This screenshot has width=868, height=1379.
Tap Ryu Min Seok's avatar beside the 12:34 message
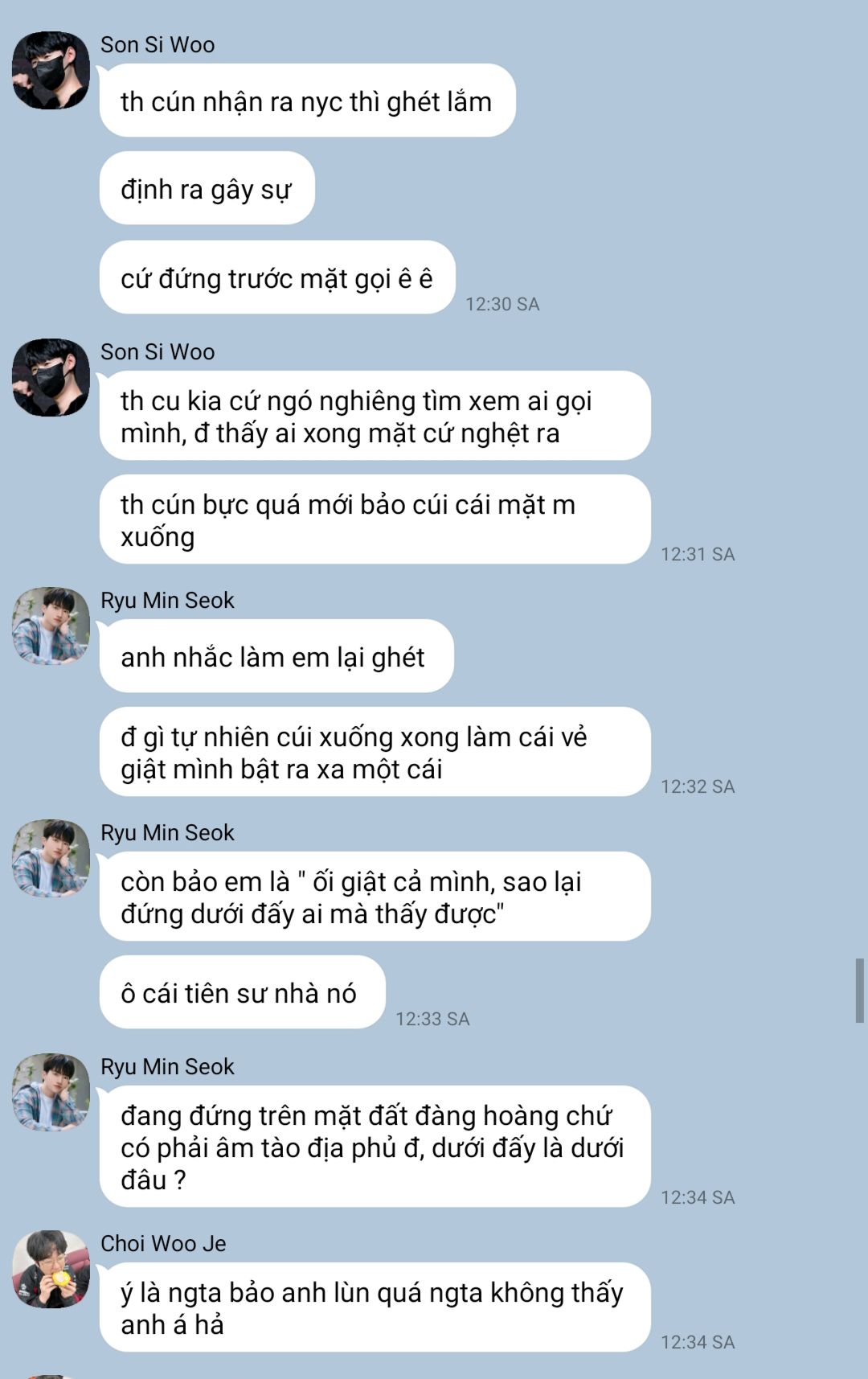click(51, 1092)
